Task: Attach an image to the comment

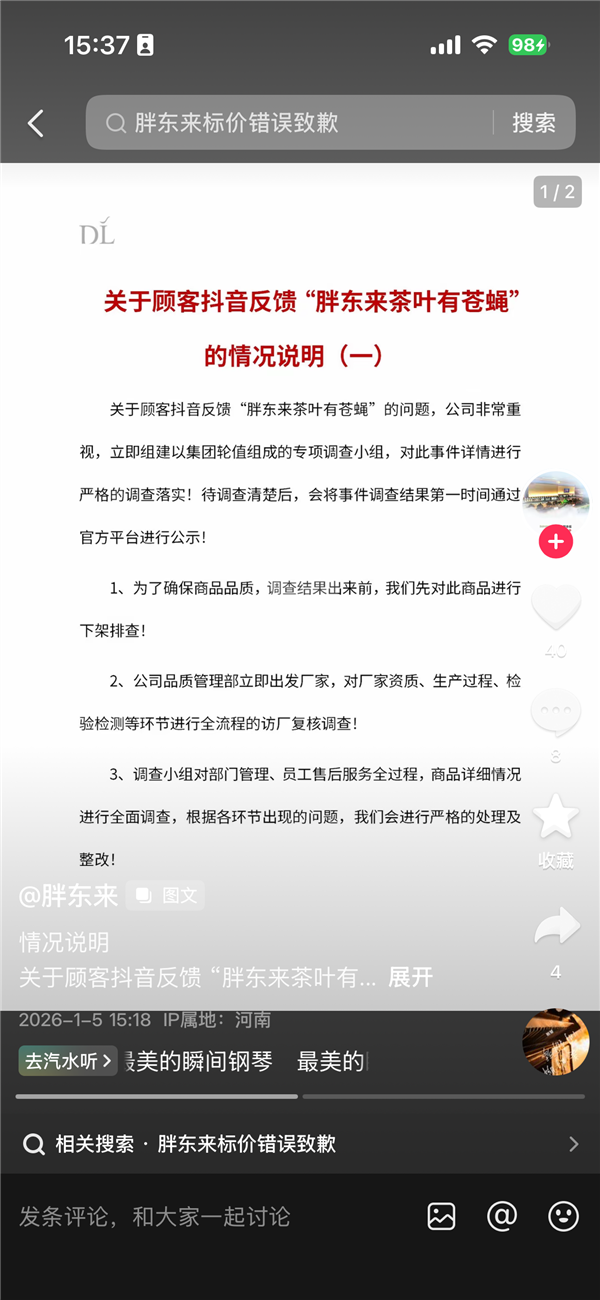Action: pos(441,1216)
